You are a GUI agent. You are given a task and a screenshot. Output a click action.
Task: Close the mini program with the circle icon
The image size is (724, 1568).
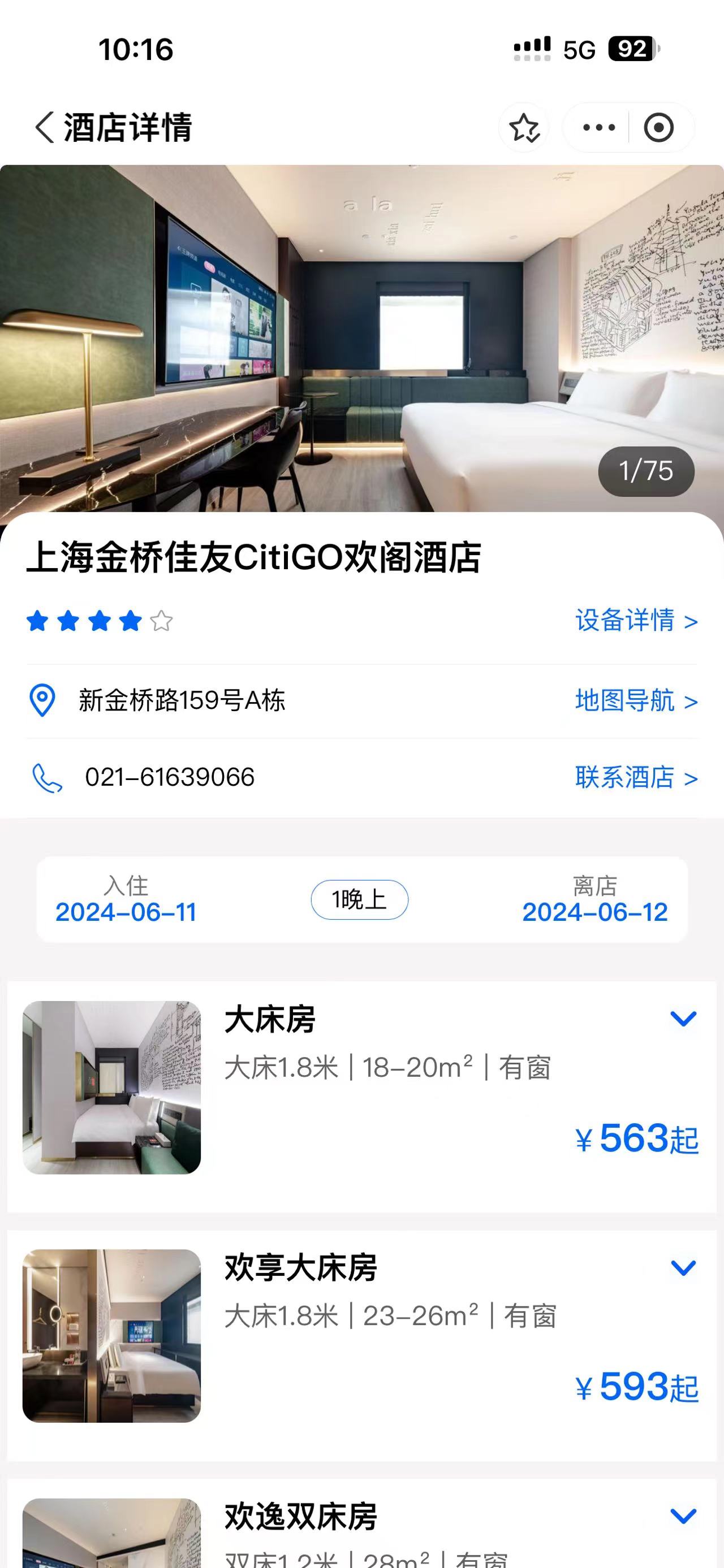658,128
